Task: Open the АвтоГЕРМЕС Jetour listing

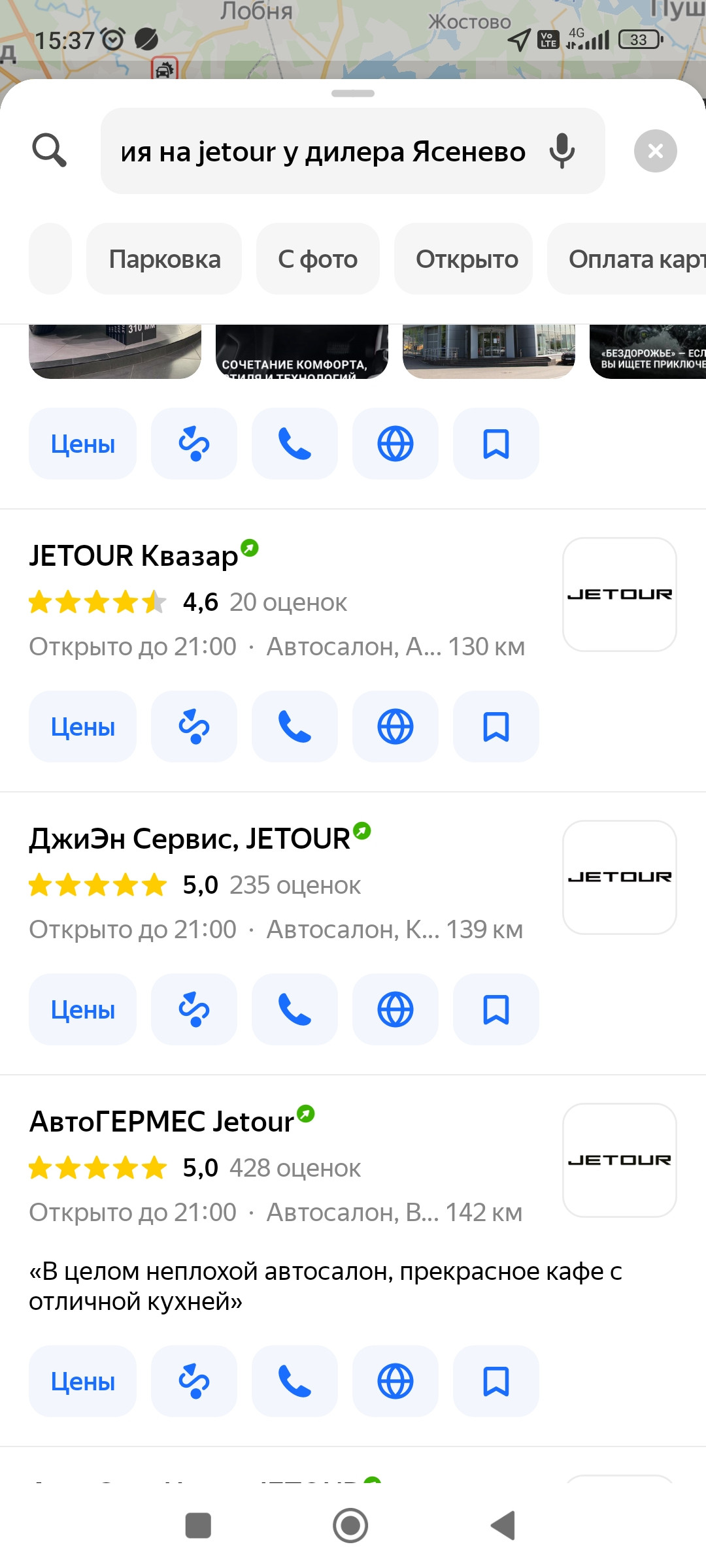Action: click(x=161, y=1122)
